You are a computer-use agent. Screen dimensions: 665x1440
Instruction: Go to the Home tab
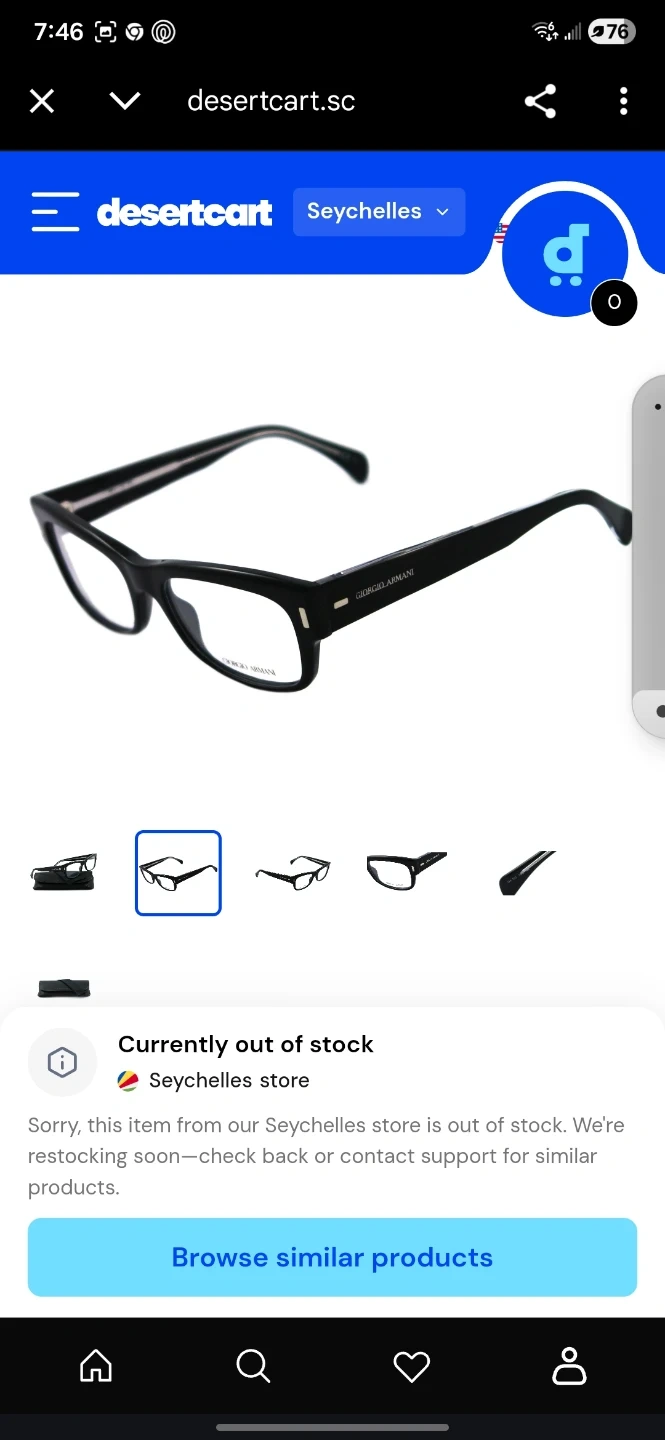(96, 1366)
